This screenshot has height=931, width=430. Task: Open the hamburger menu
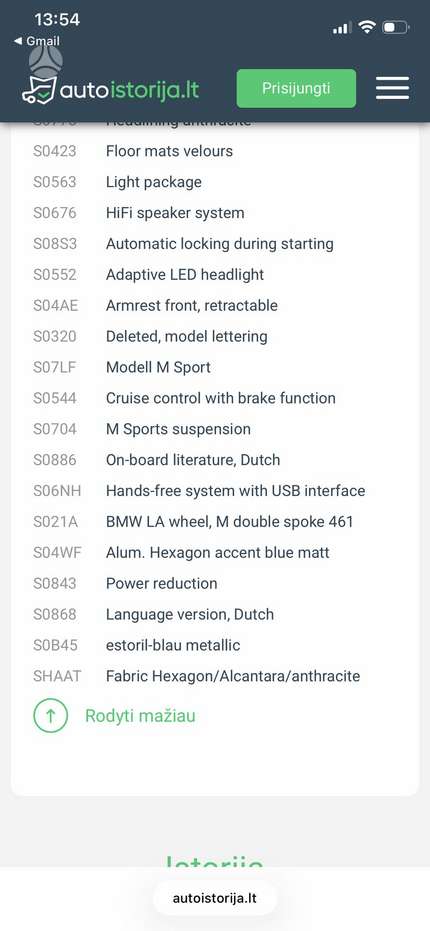coord(392,88)
